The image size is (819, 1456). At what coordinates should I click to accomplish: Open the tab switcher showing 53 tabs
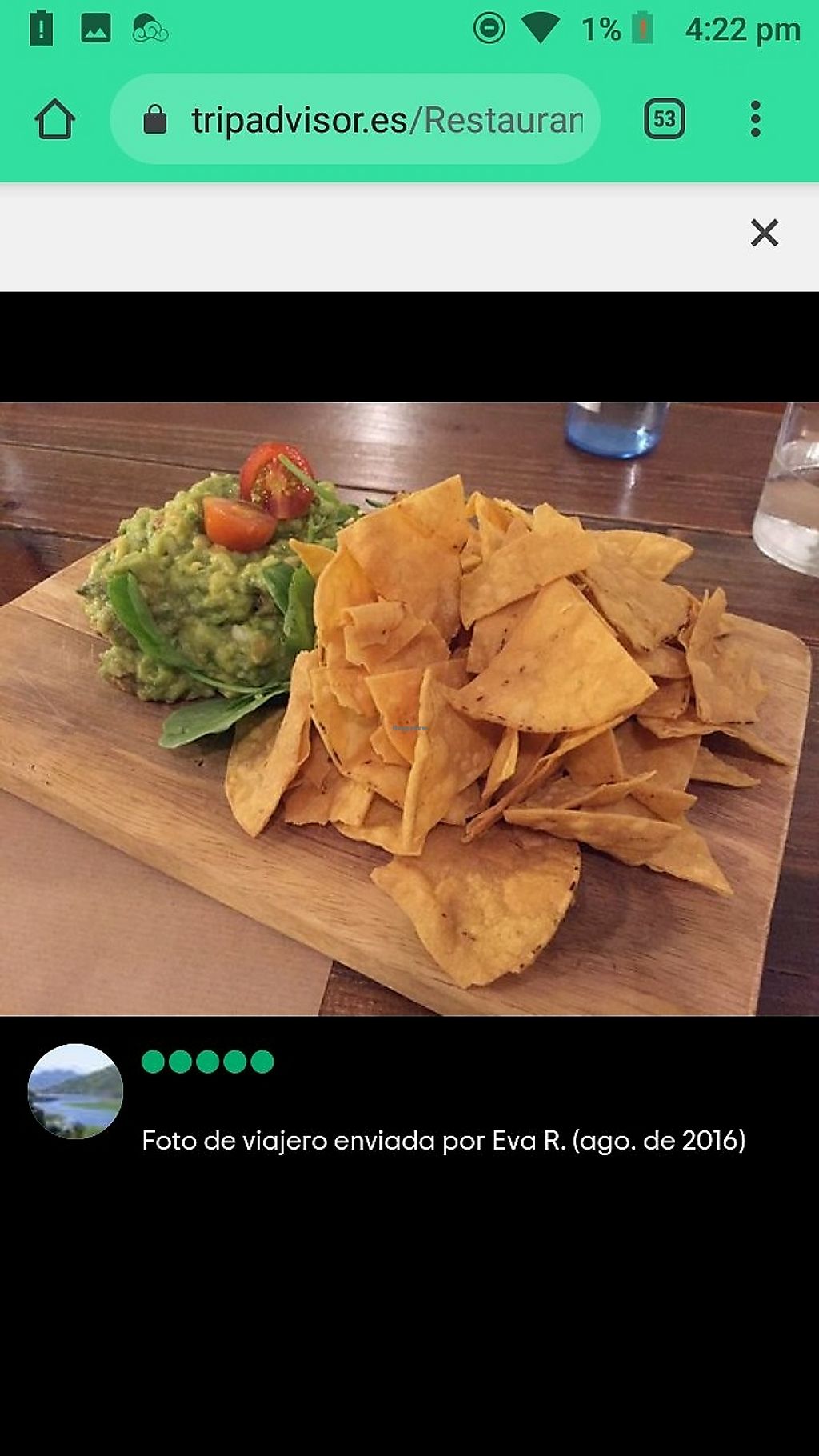pyautogui.click(x=664, y=120)
